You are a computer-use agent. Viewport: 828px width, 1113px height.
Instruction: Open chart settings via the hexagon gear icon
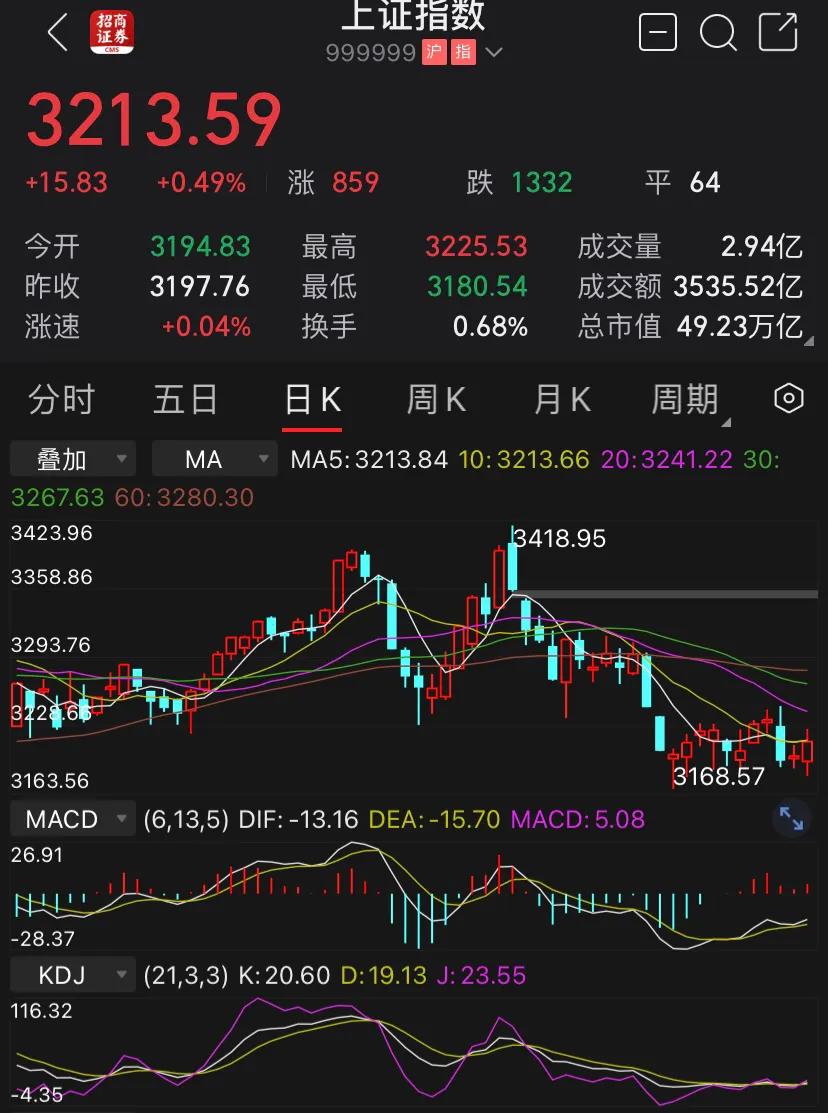click(788, 399)
